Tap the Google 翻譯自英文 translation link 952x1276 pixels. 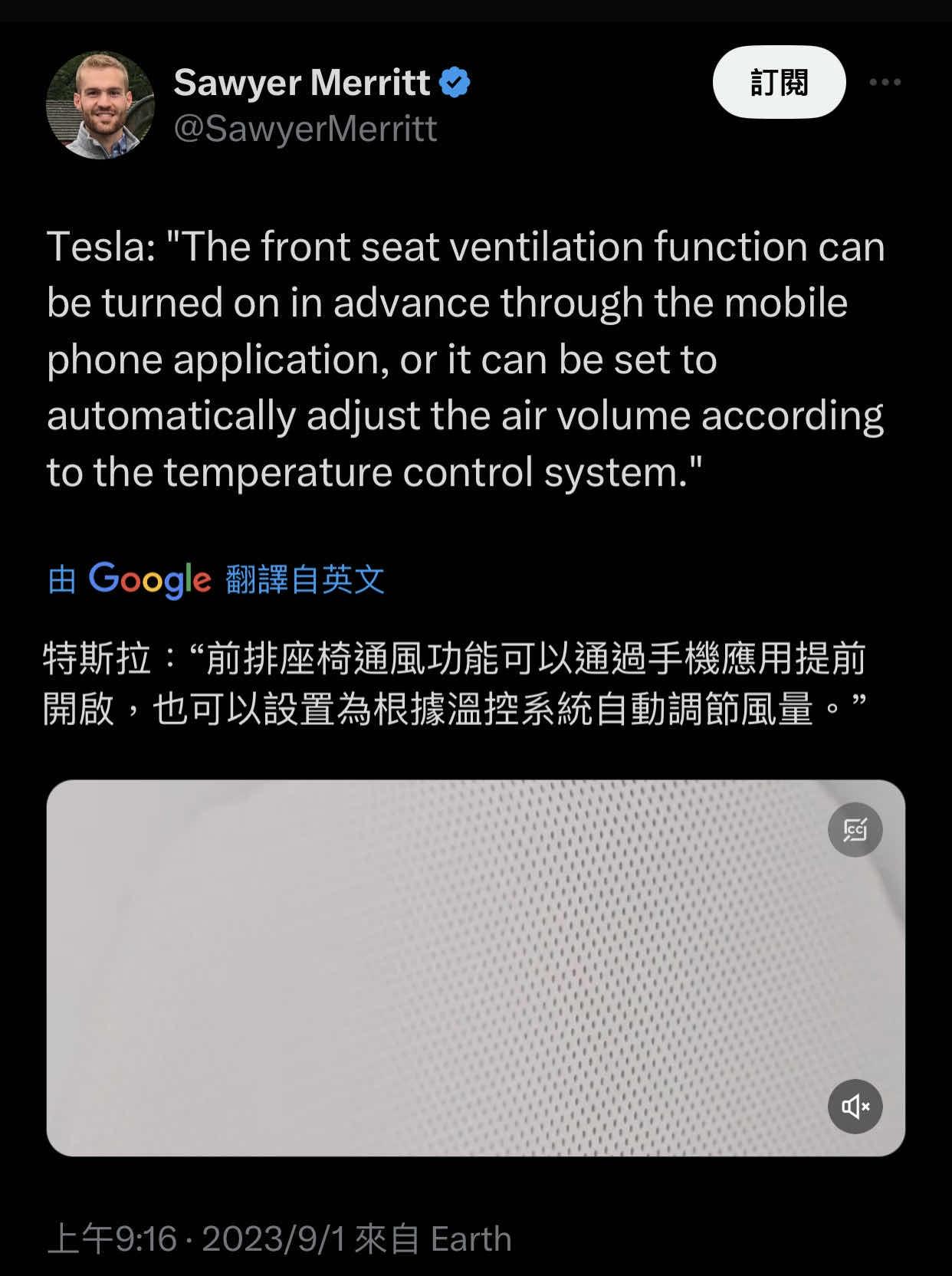[216, 579]
